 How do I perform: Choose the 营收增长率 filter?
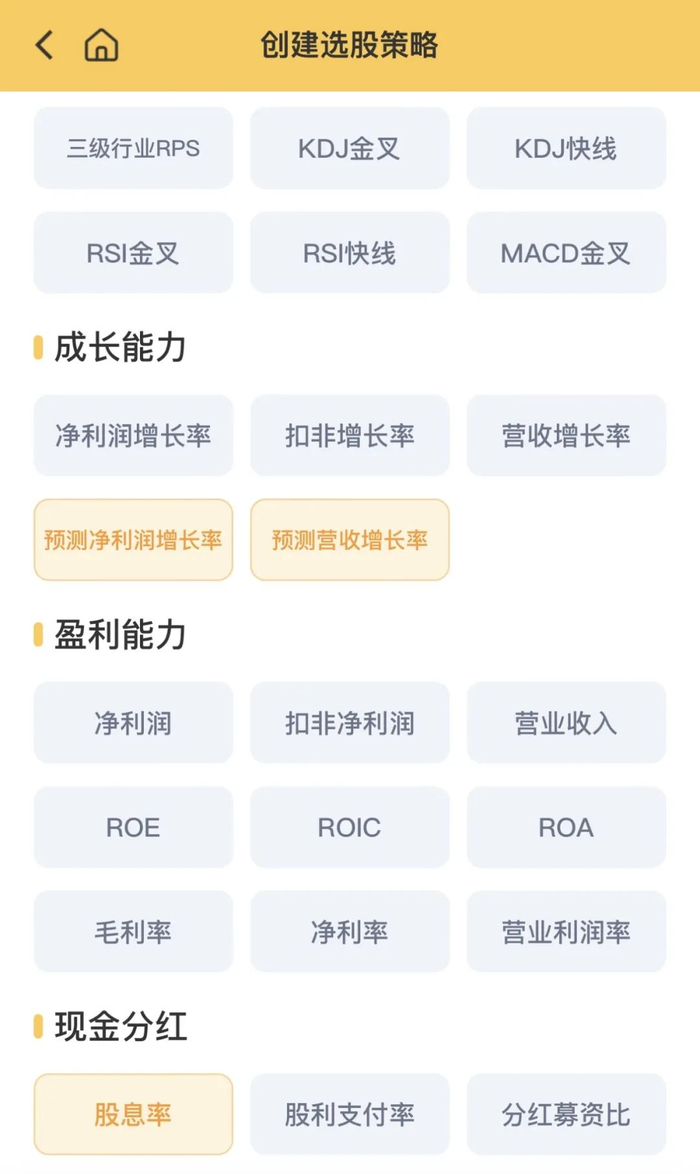pos(566,436)
